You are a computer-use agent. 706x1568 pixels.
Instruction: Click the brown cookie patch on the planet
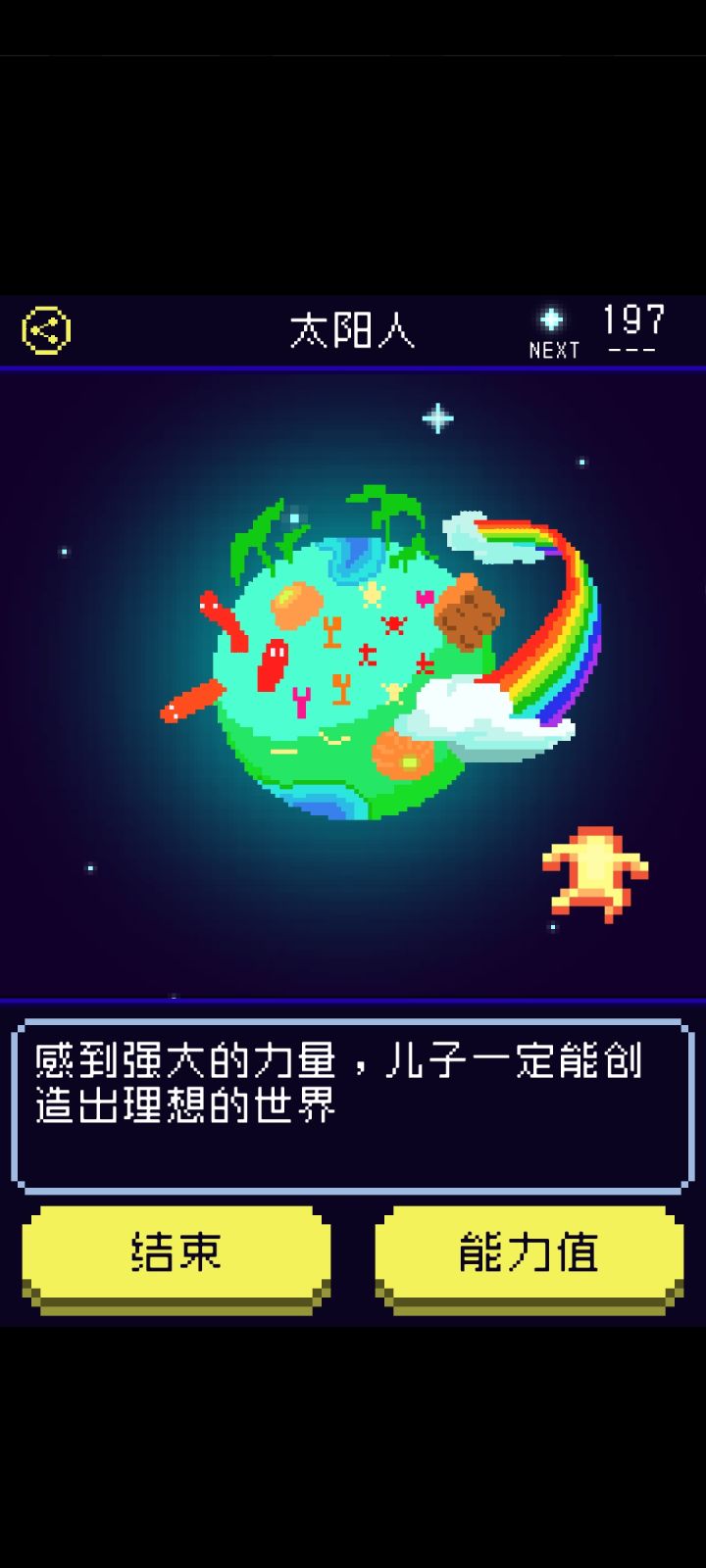pos(468,615)
